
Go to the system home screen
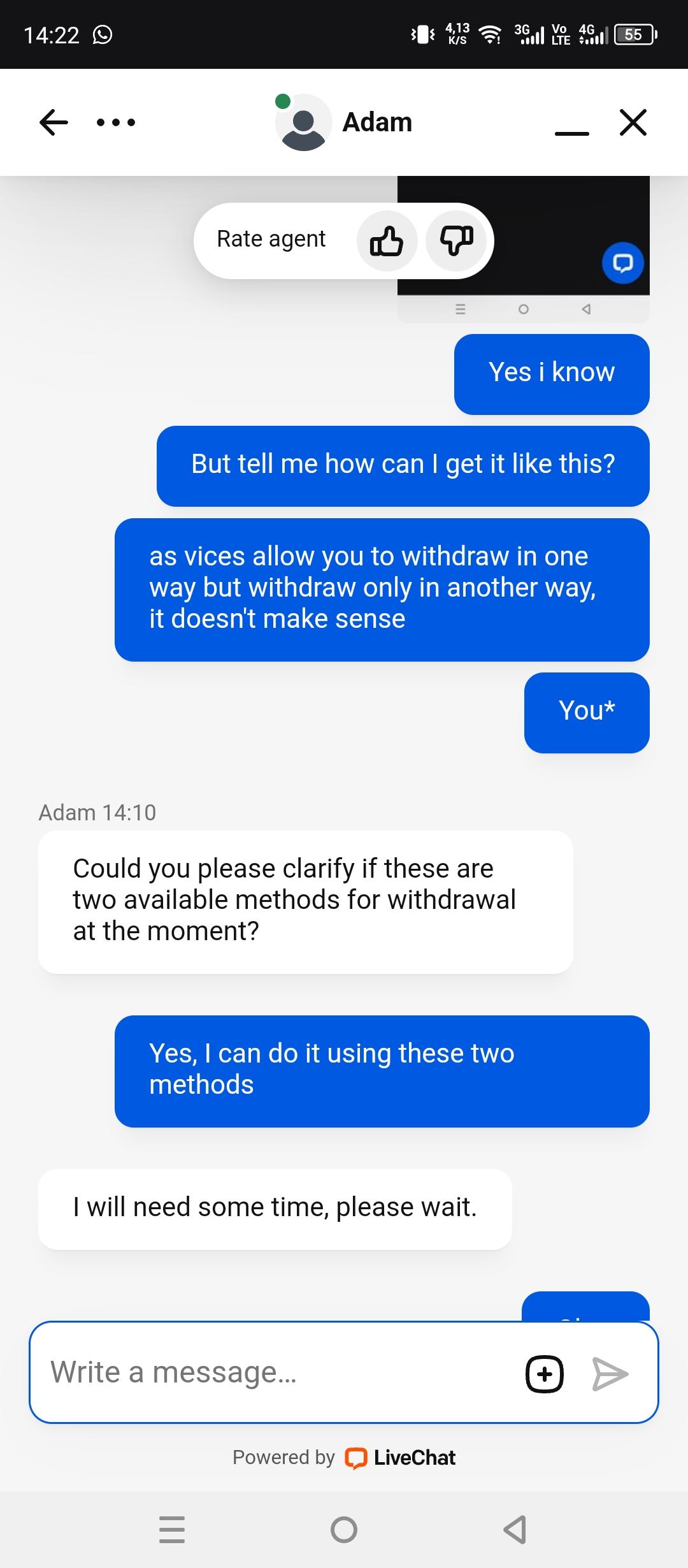coord(344,1529)
